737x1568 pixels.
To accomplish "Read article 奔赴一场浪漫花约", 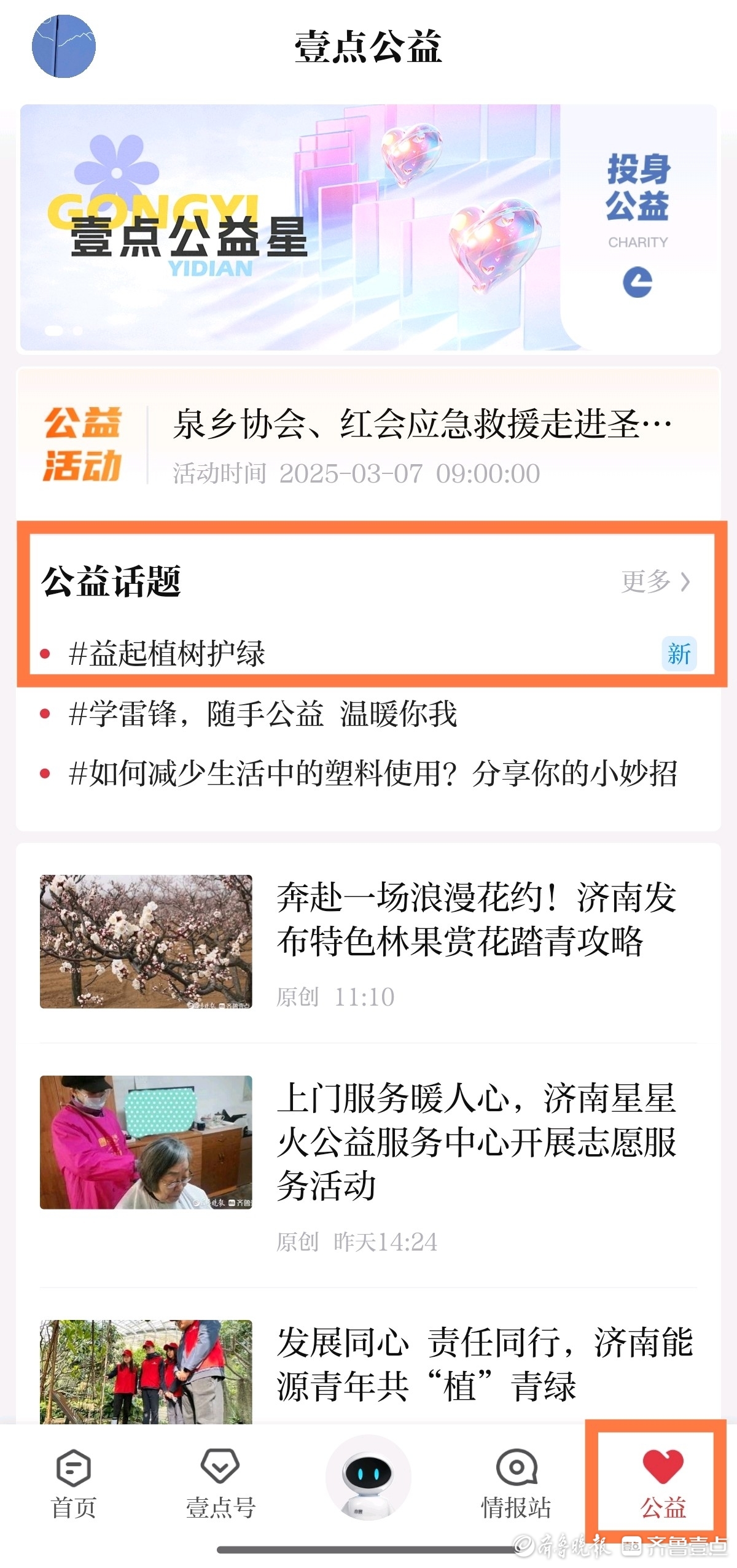I will tap(476, 919).
